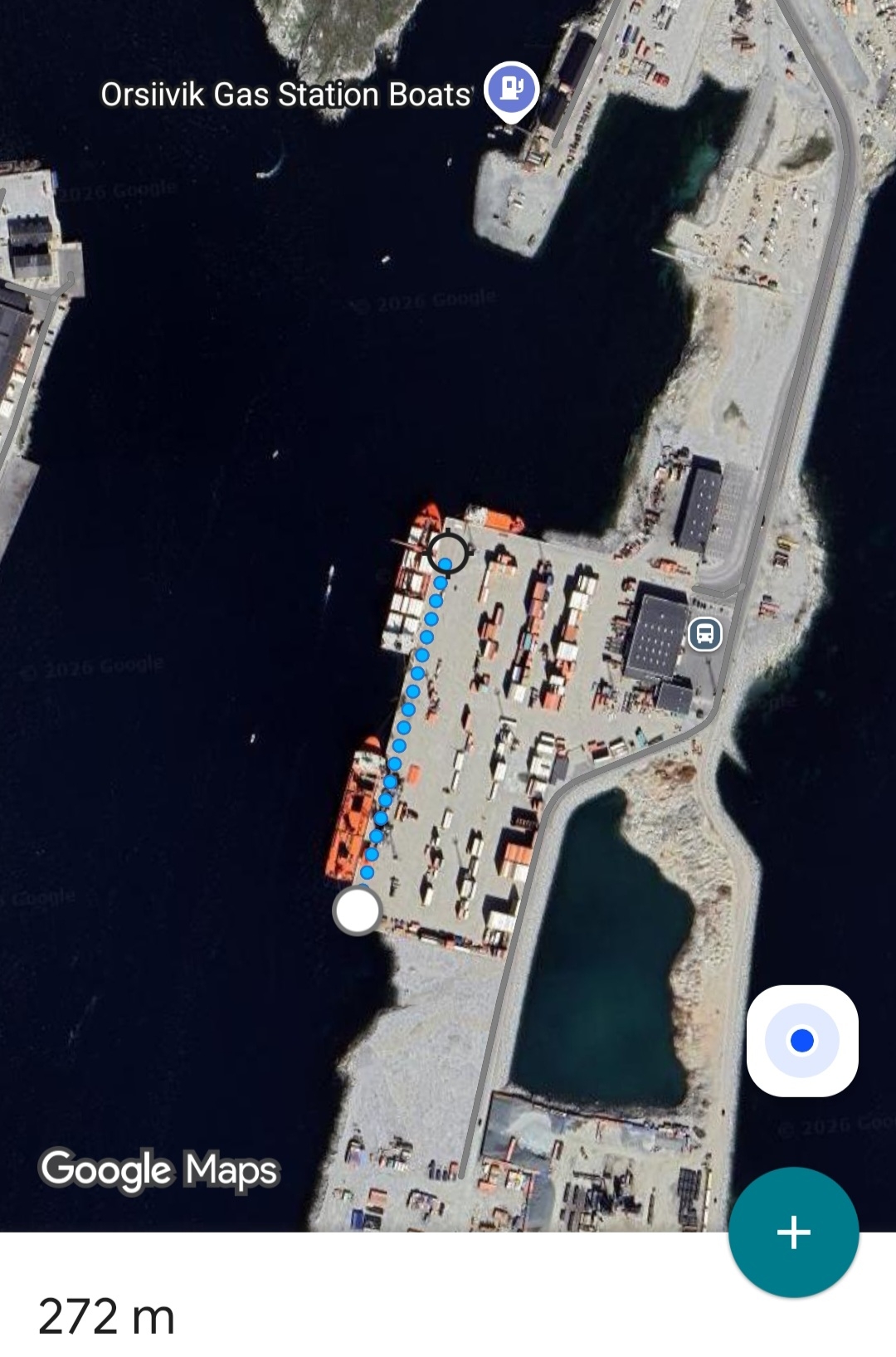
Task: Center map on my location
Action: (x=801, y=1040)
